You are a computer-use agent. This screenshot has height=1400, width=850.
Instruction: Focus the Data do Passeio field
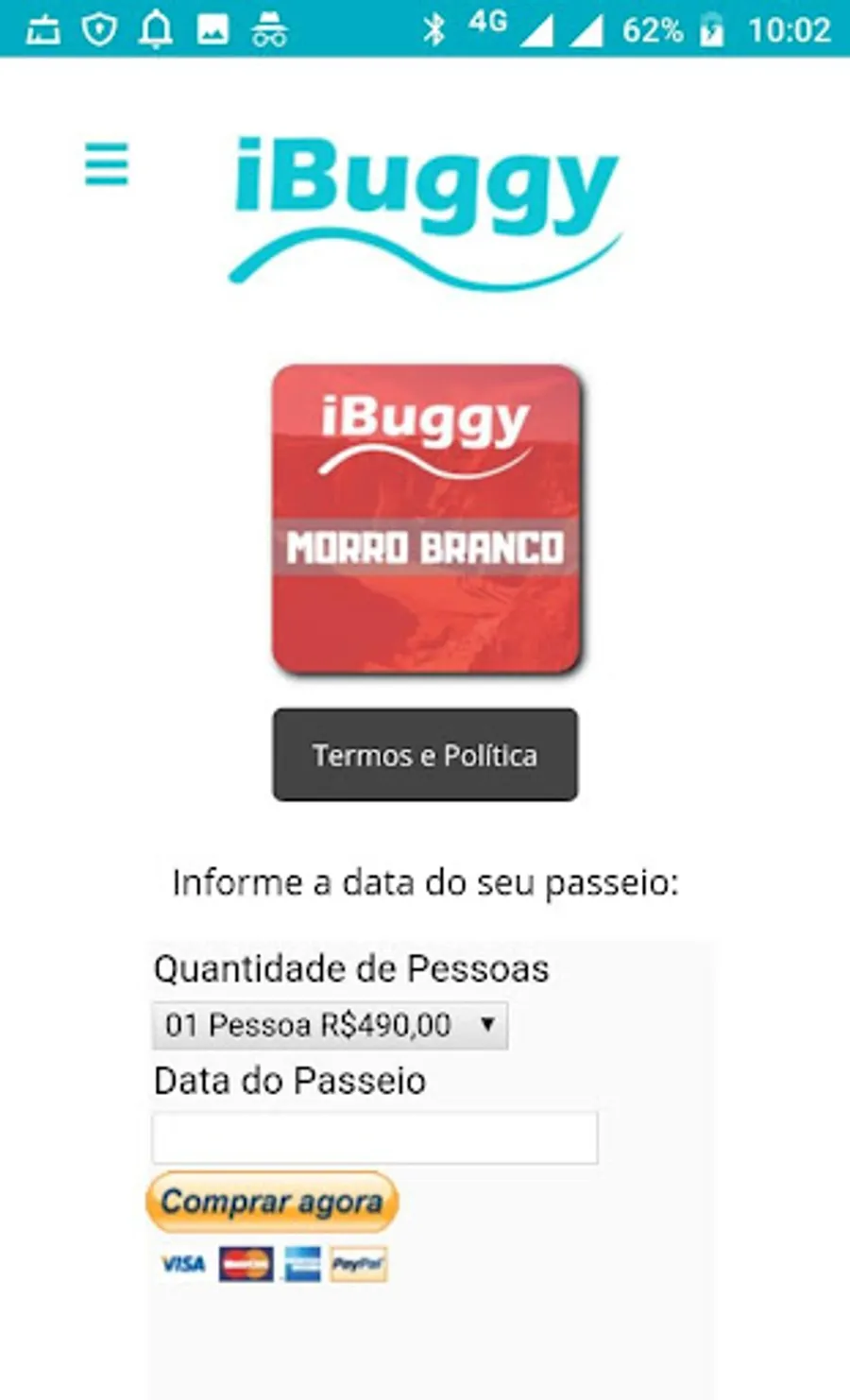(375, 1137)
